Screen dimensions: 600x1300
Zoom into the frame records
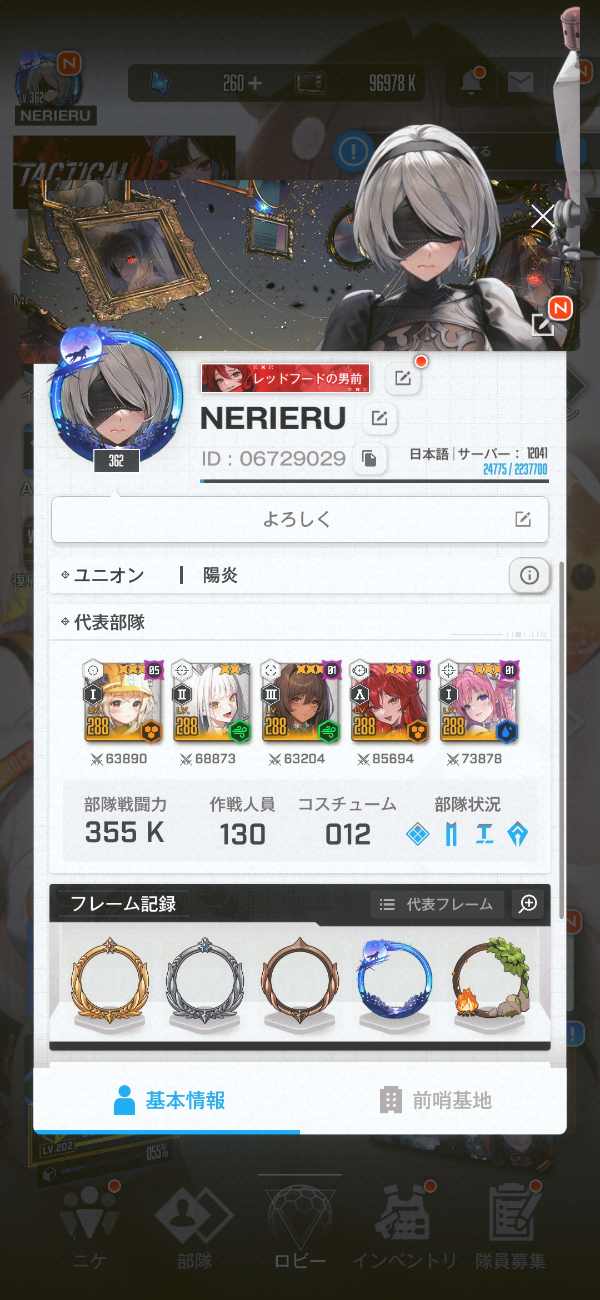(528, 904)
